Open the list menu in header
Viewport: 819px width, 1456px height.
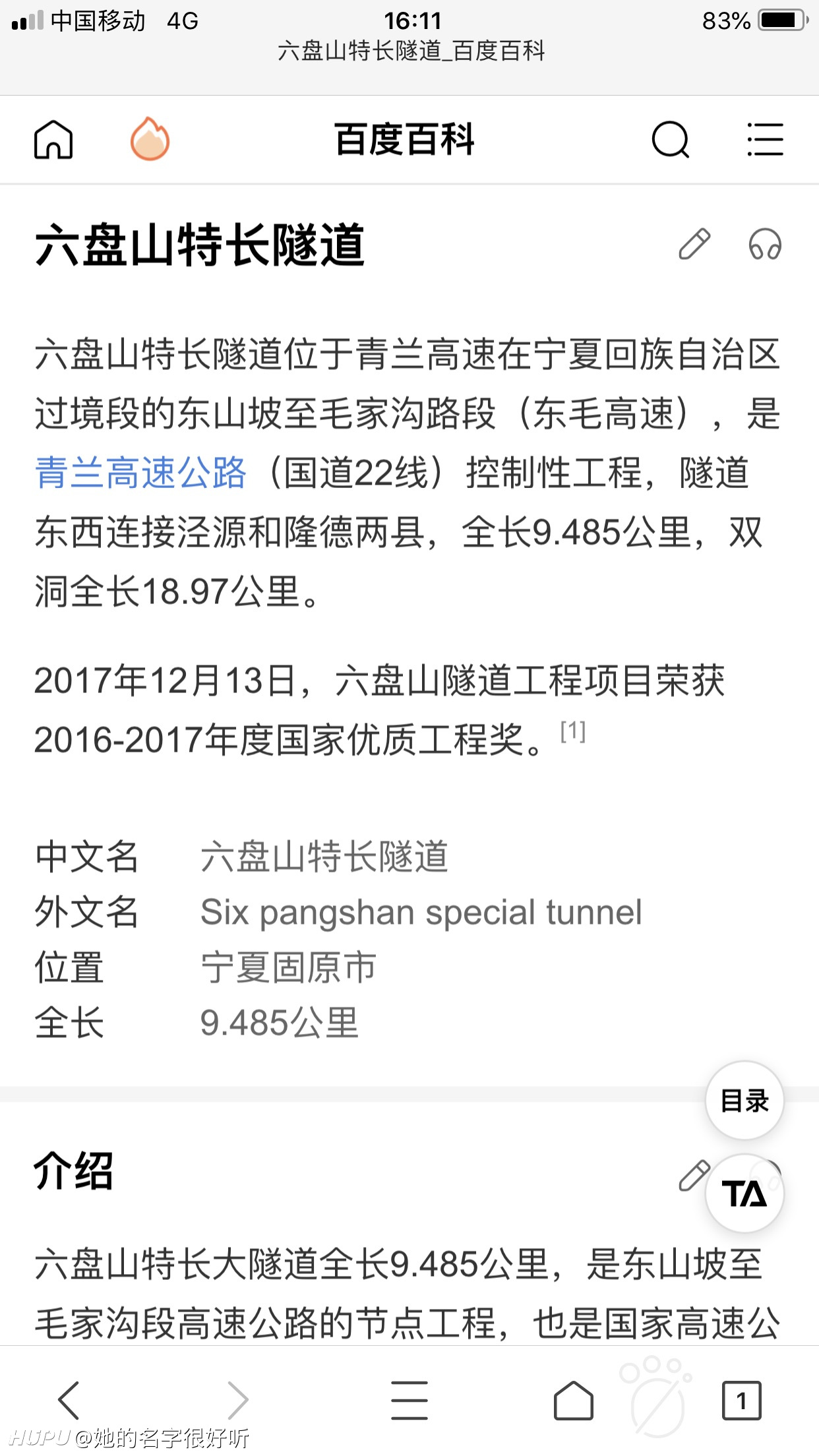pyautogui.click(x=765, y=140)
